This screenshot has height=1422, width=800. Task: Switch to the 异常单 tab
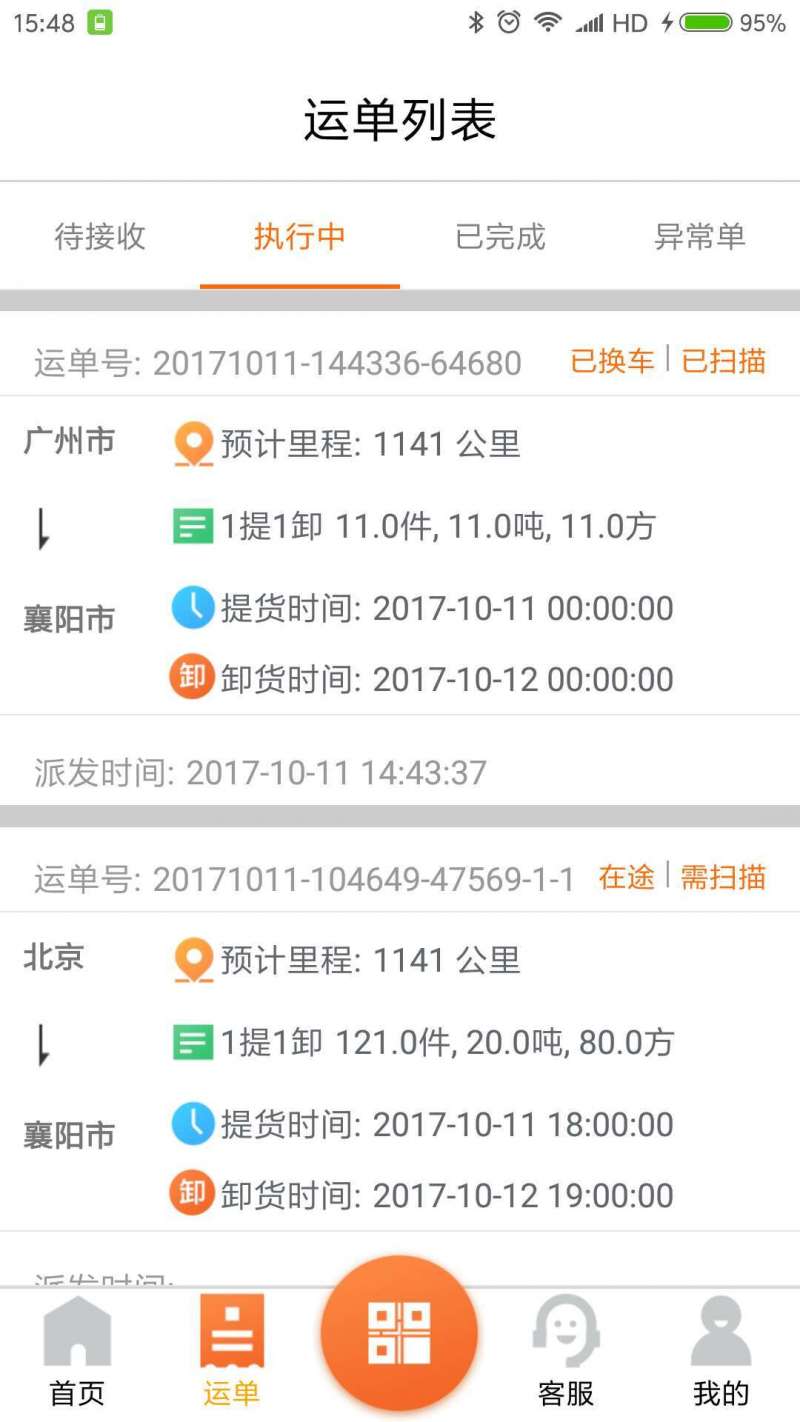pos(700,237)
